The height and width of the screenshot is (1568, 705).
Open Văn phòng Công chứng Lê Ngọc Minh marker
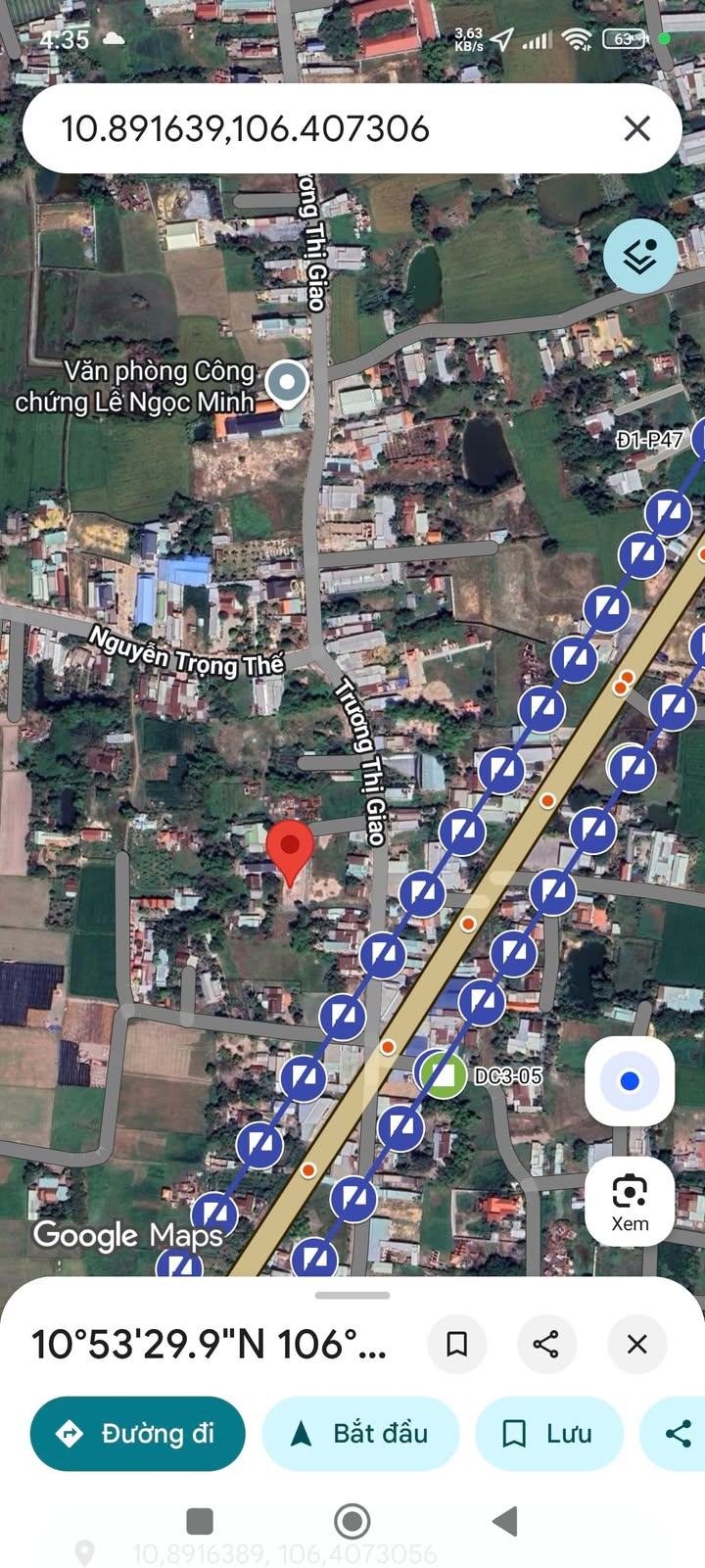point(287,384)
